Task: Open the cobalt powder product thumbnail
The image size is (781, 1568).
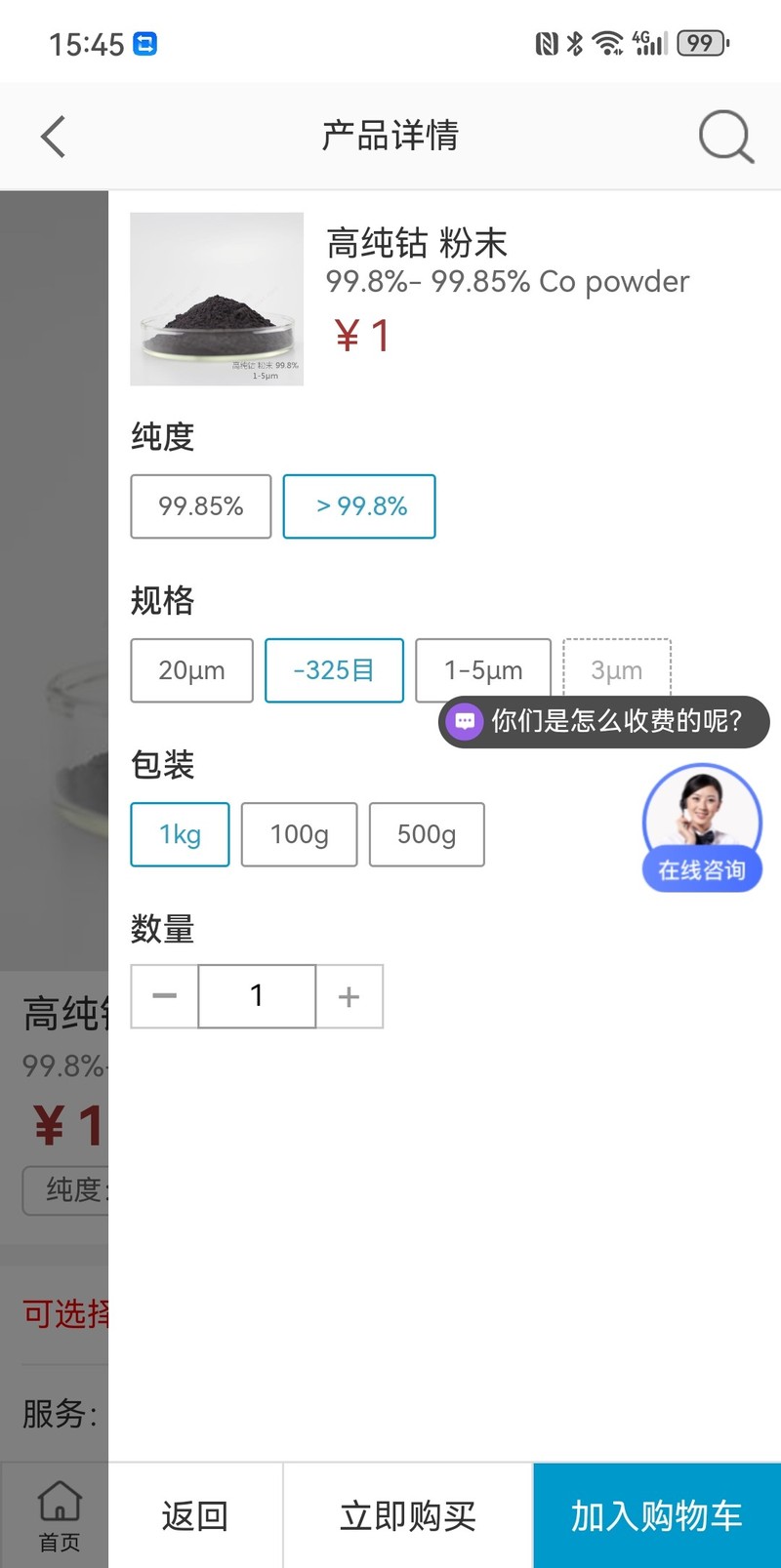Action: coord(217,299)
